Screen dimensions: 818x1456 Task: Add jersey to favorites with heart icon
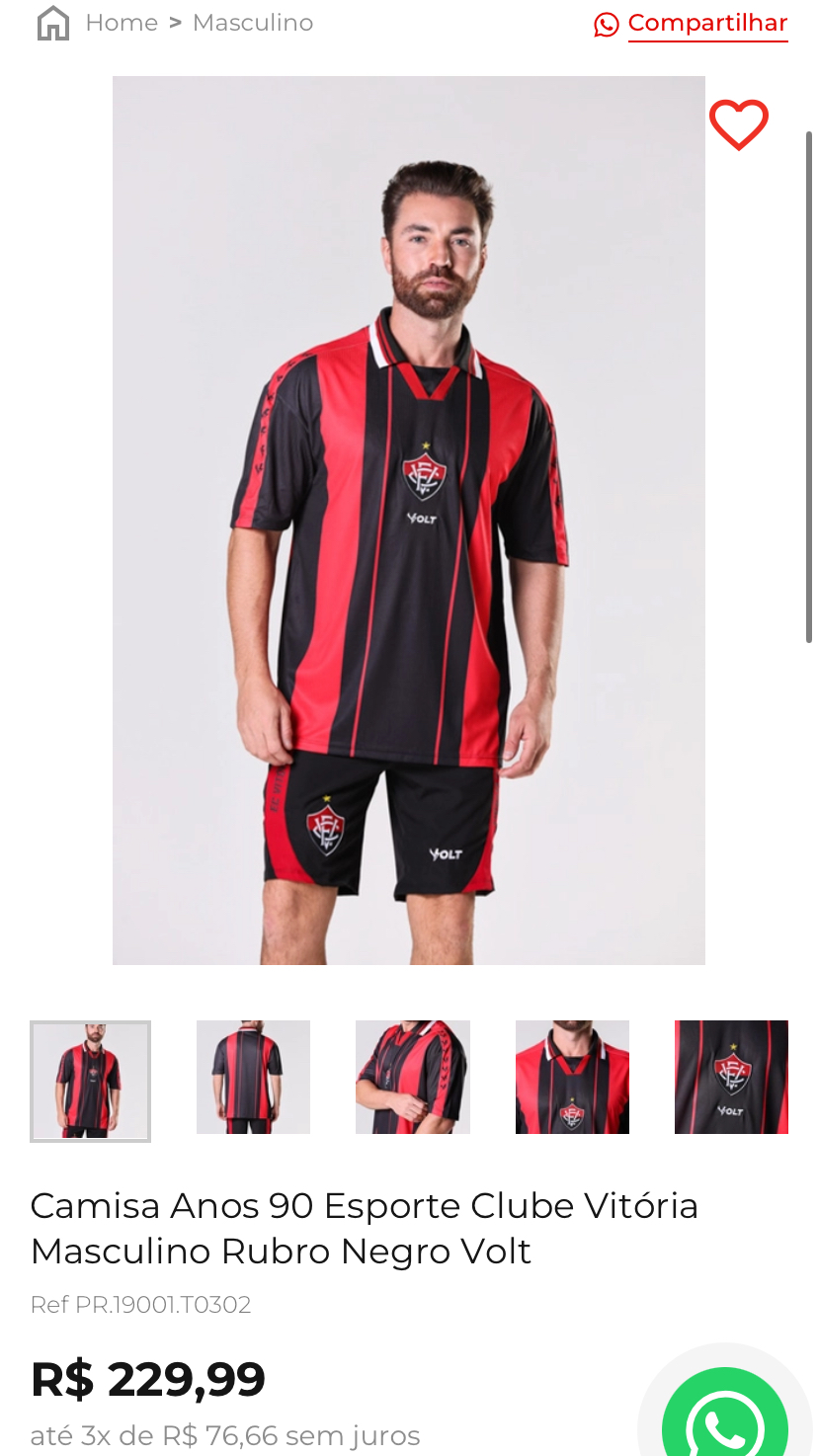point(739,125)
